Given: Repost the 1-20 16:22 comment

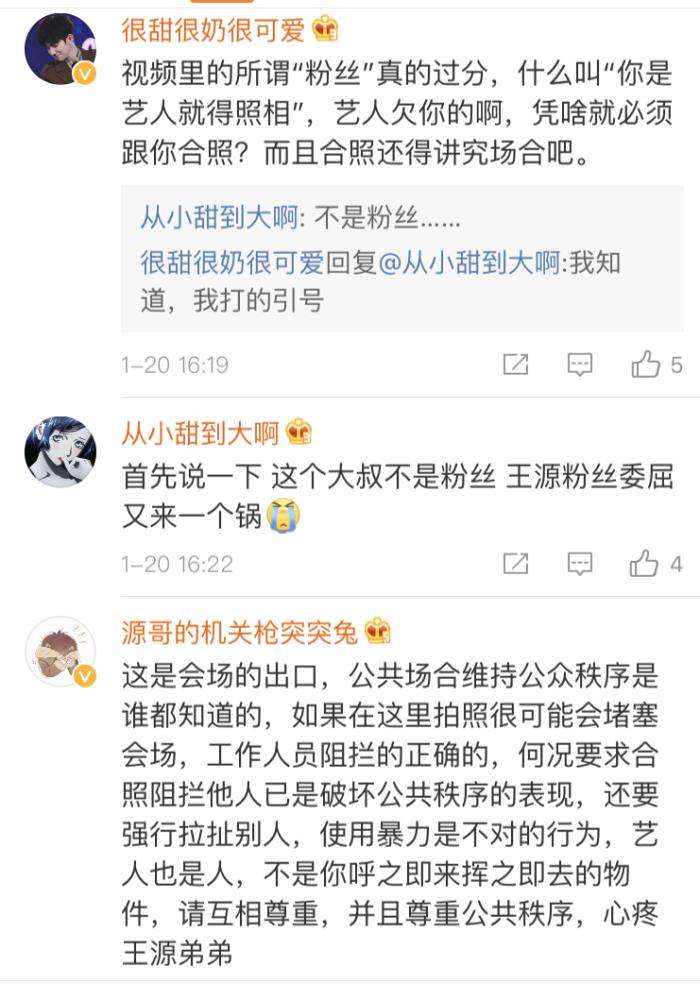Looking at the screenshot, I should (x=515, y=564).
